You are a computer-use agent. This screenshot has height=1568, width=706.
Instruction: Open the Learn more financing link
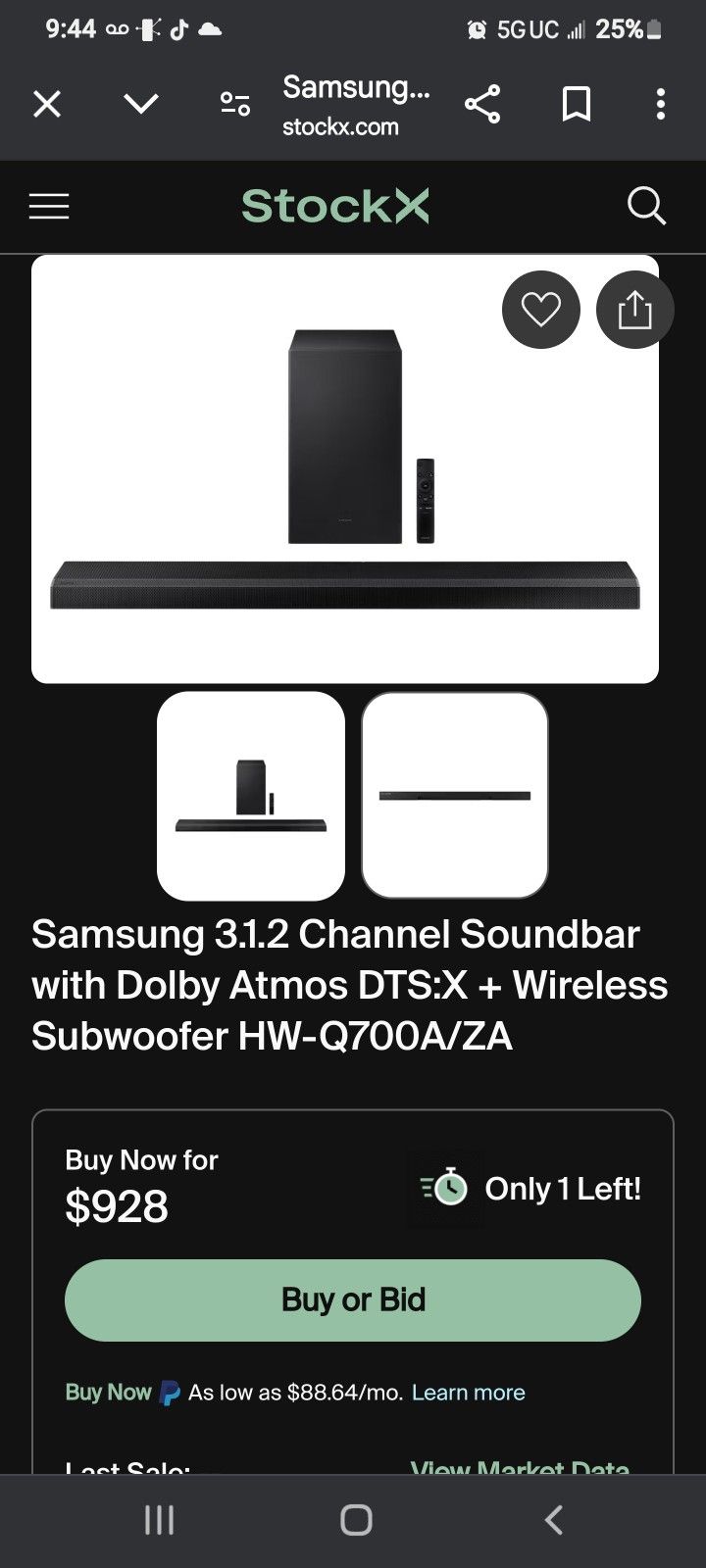[x=468, y=1392]
